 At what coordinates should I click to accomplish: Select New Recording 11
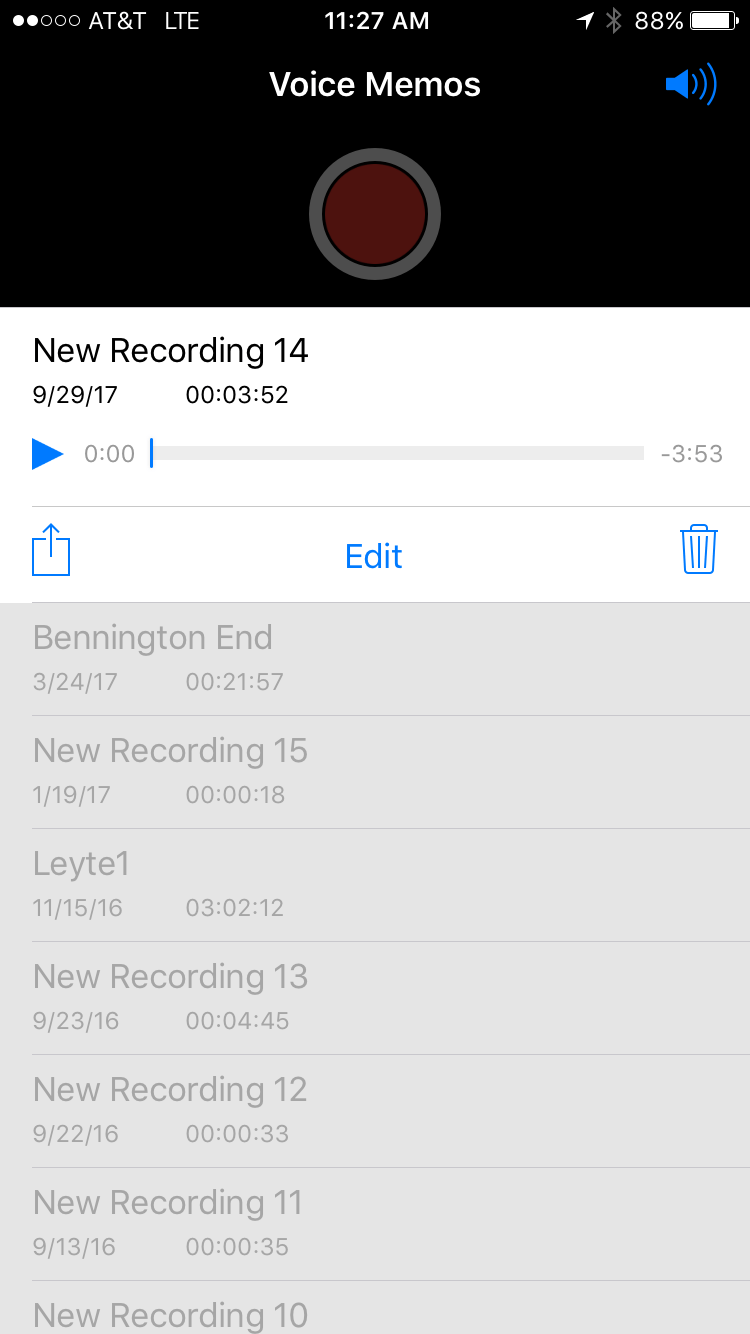(375, 1223)
